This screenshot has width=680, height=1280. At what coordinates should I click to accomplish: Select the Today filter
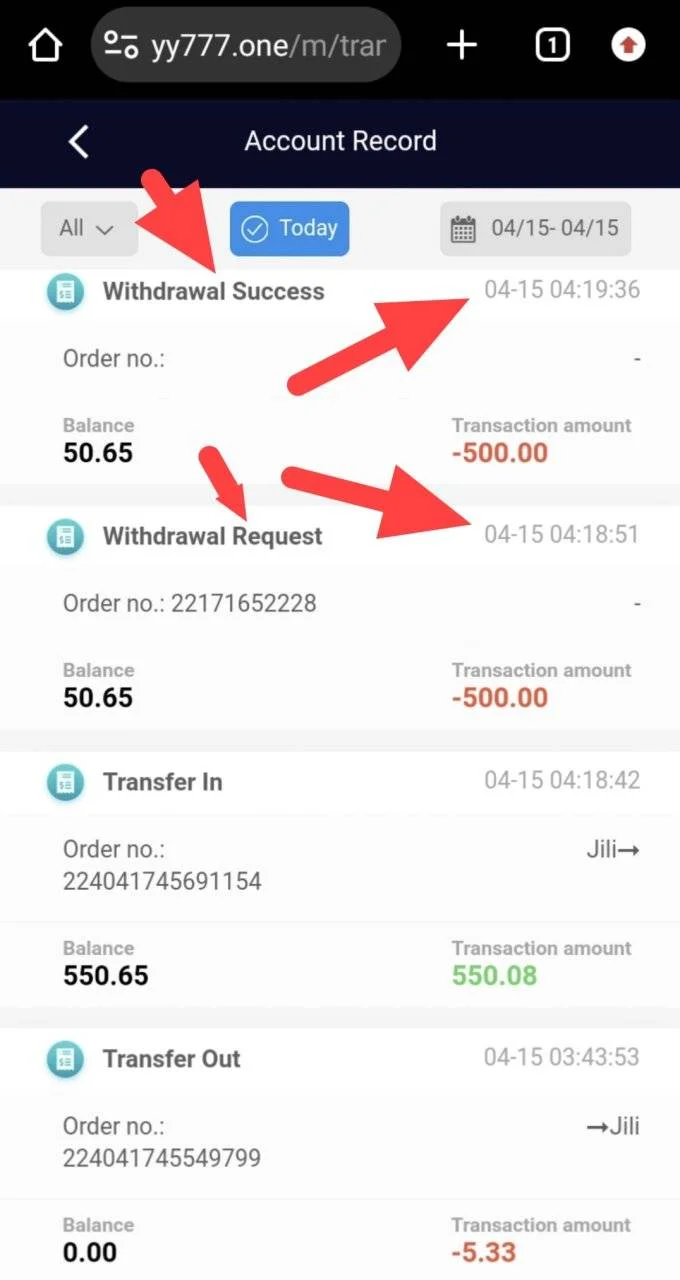pyautogui.click(x=290, y=228)
